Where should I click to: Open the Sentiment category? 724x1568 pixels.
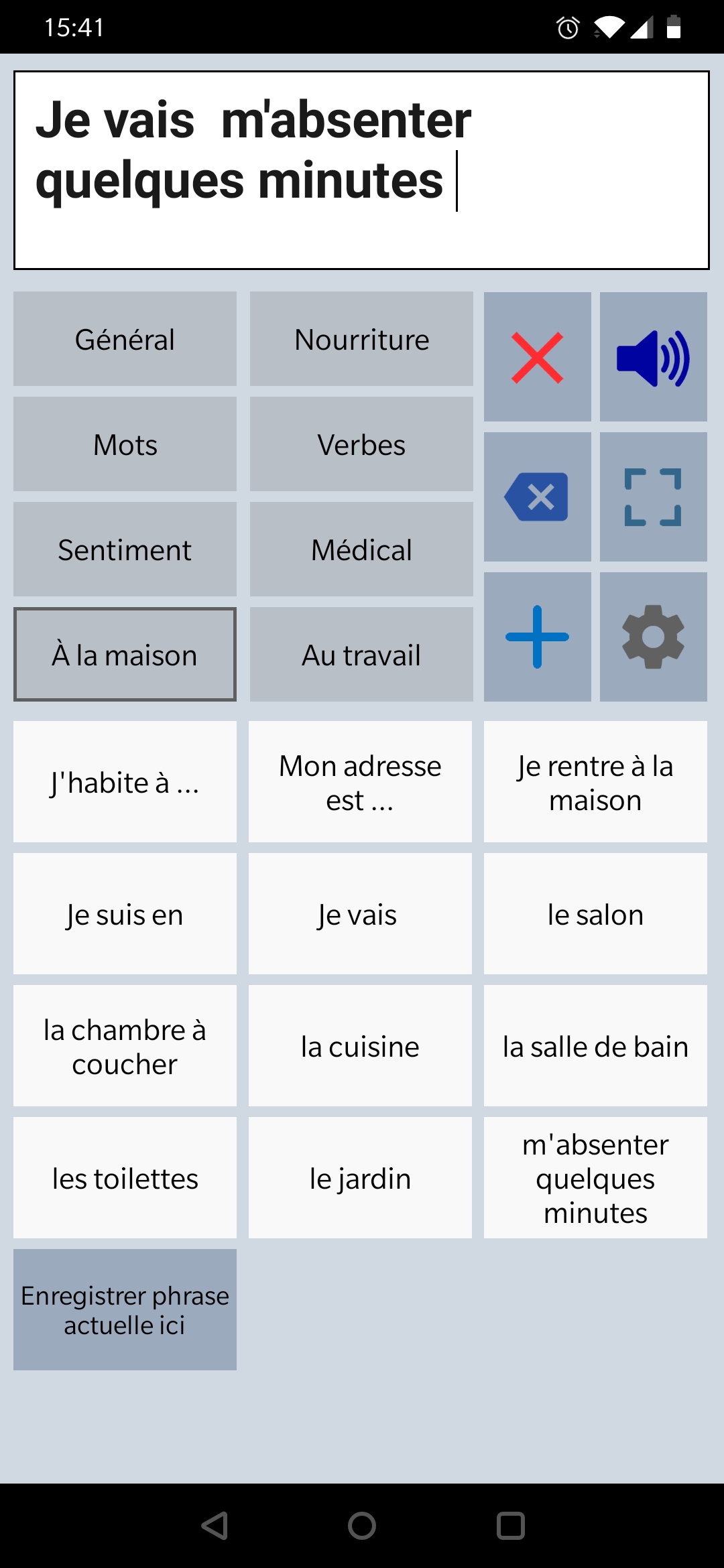pos(125,549)
